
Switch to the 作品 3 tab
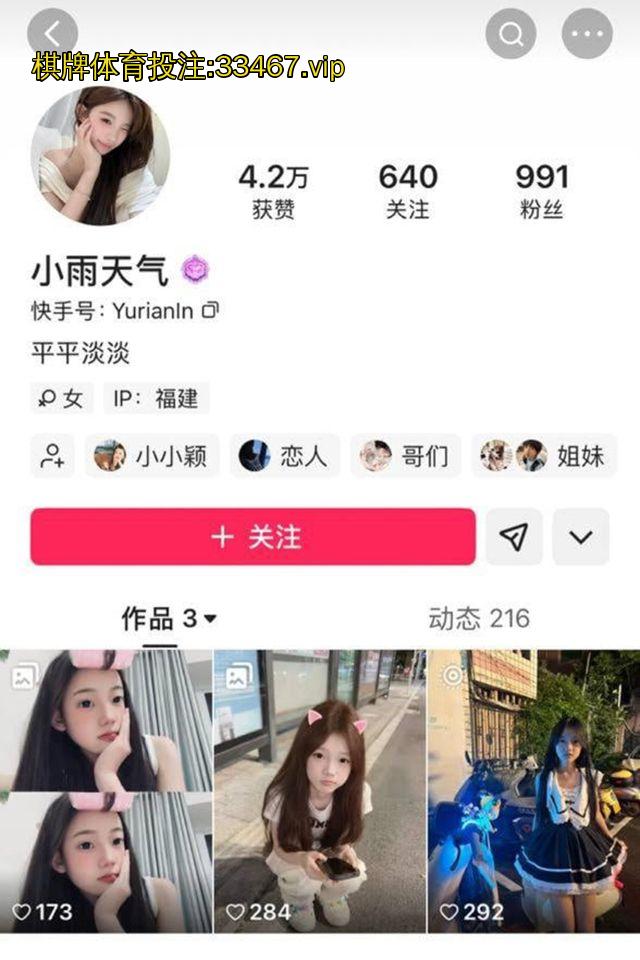click(x=168, y=619)
